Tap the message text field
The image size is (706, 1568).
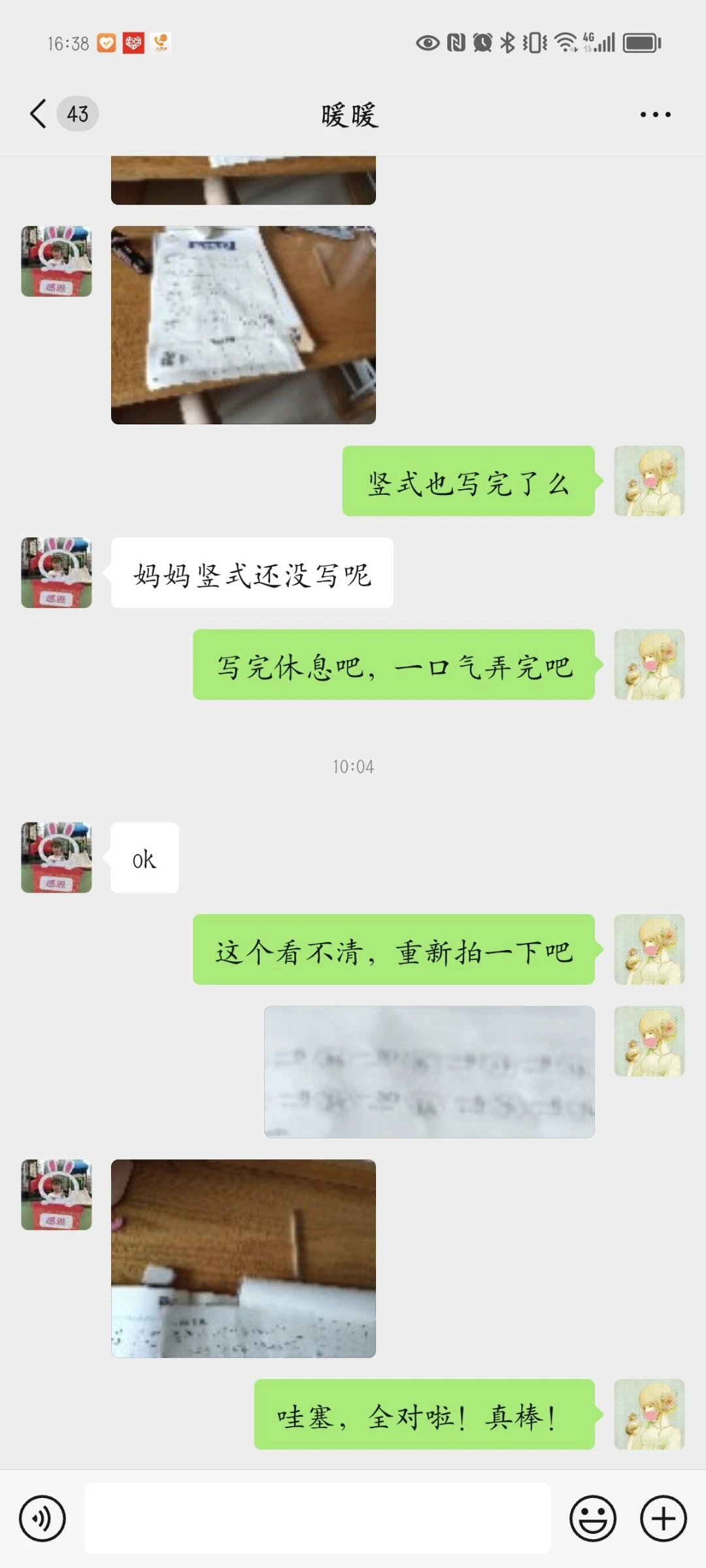tap(318, 1518)
